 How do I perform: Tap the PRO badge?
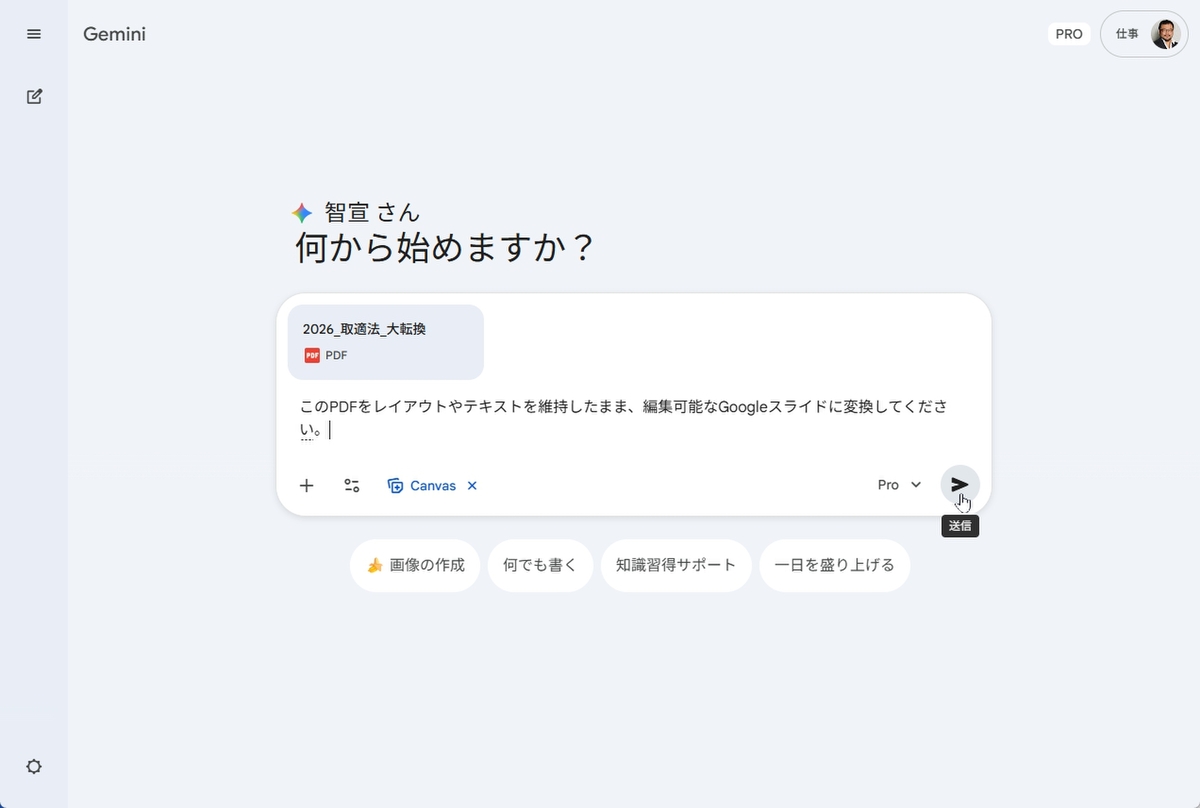click(x=1069, y=34)
